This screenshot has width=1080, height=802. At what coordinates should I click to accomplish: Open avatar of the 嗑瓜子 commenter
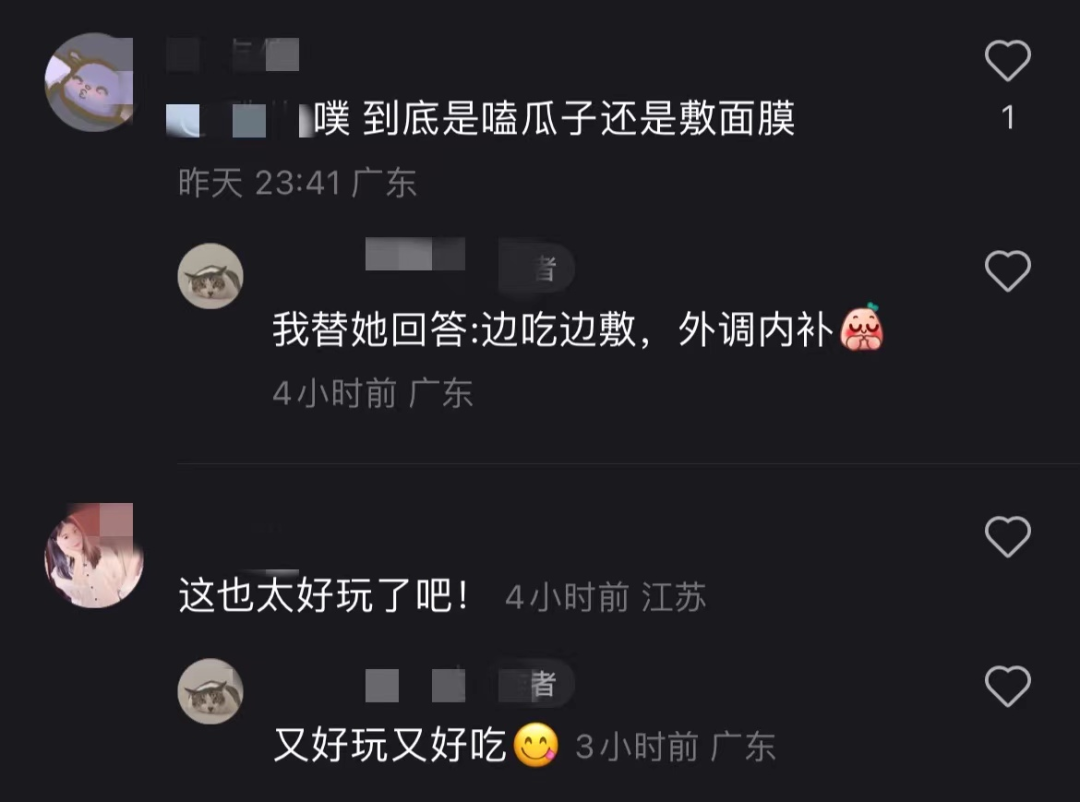click(x=90, y=82)
